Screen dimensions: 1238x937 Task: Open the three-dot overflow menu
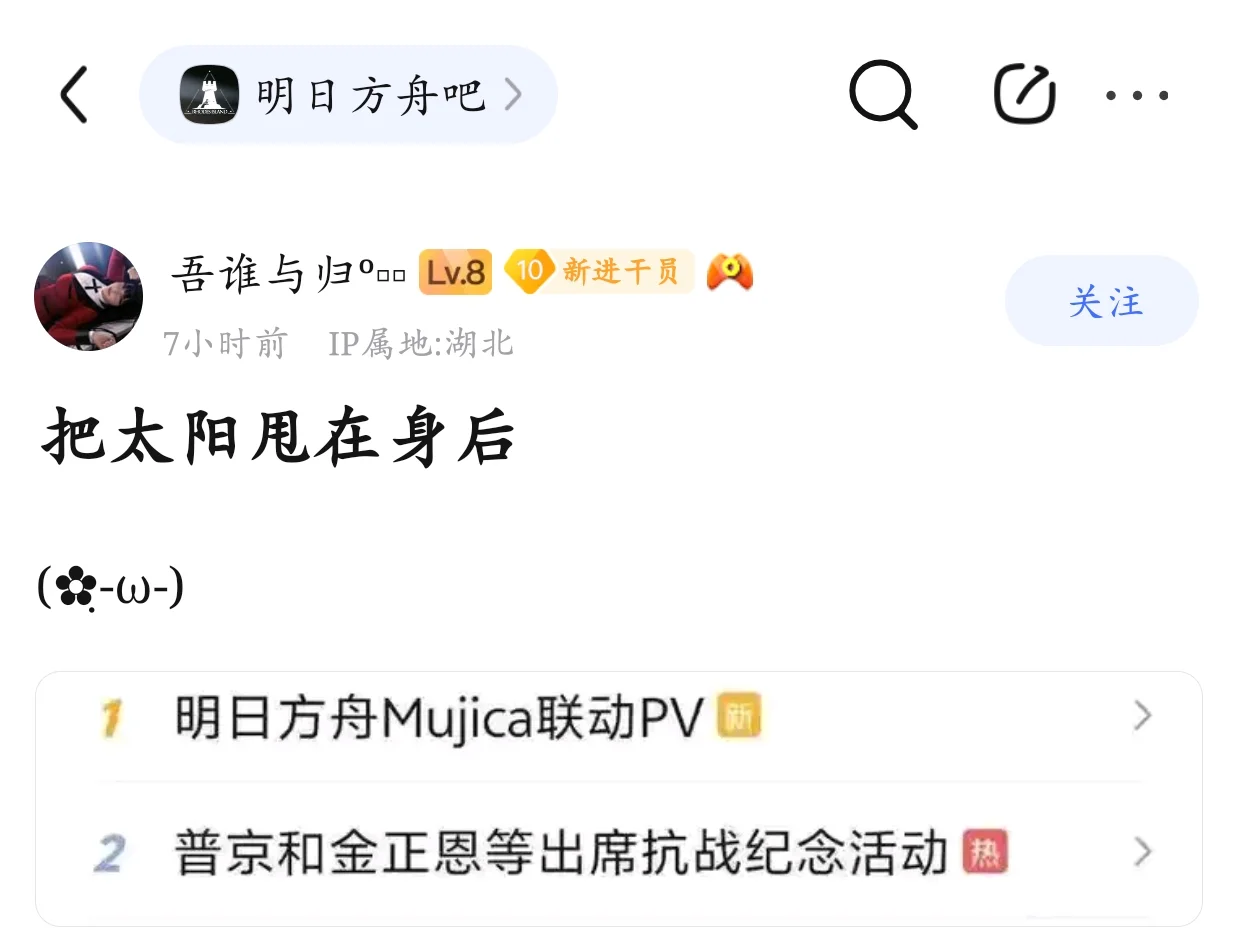pyautogui.click(x=1137, y=96)
